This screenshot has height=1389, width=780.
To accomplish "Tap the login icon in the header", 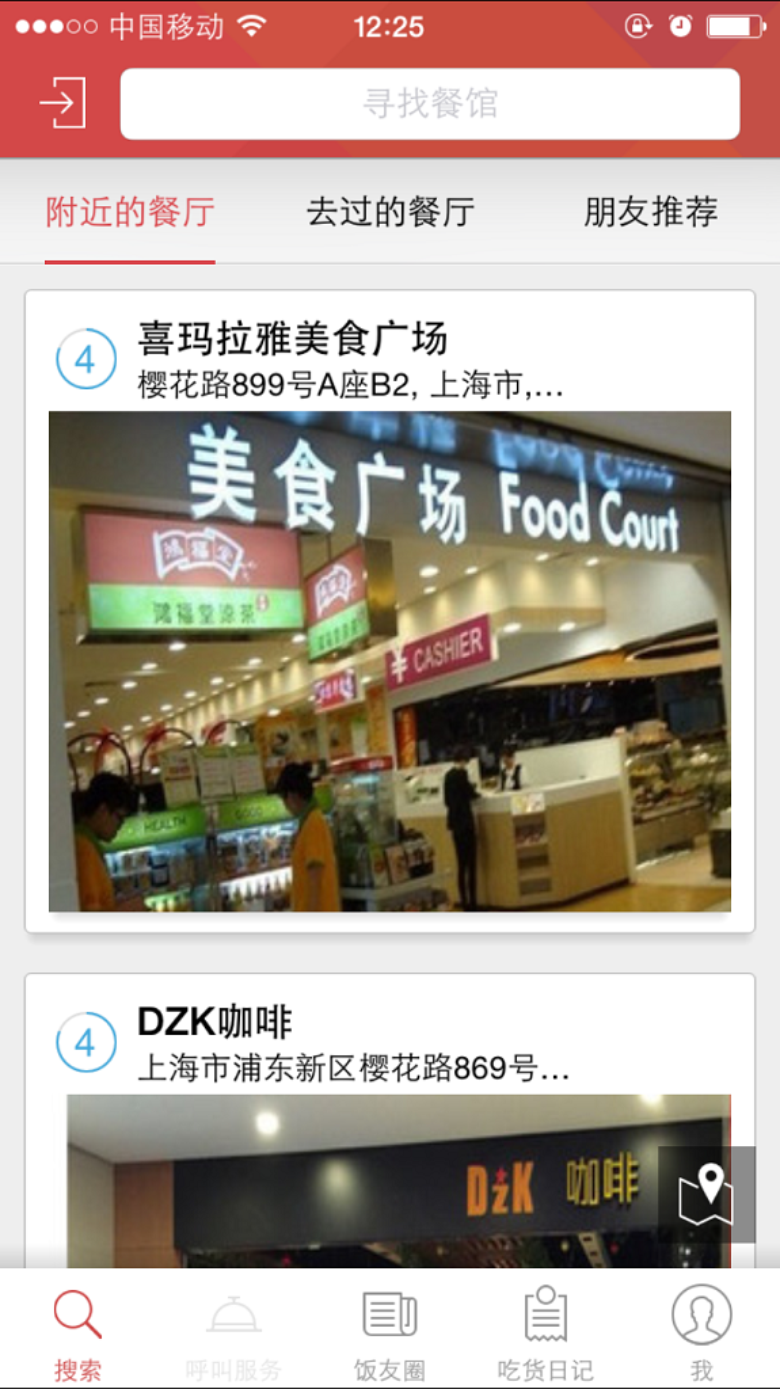I will tap(62, 103).
